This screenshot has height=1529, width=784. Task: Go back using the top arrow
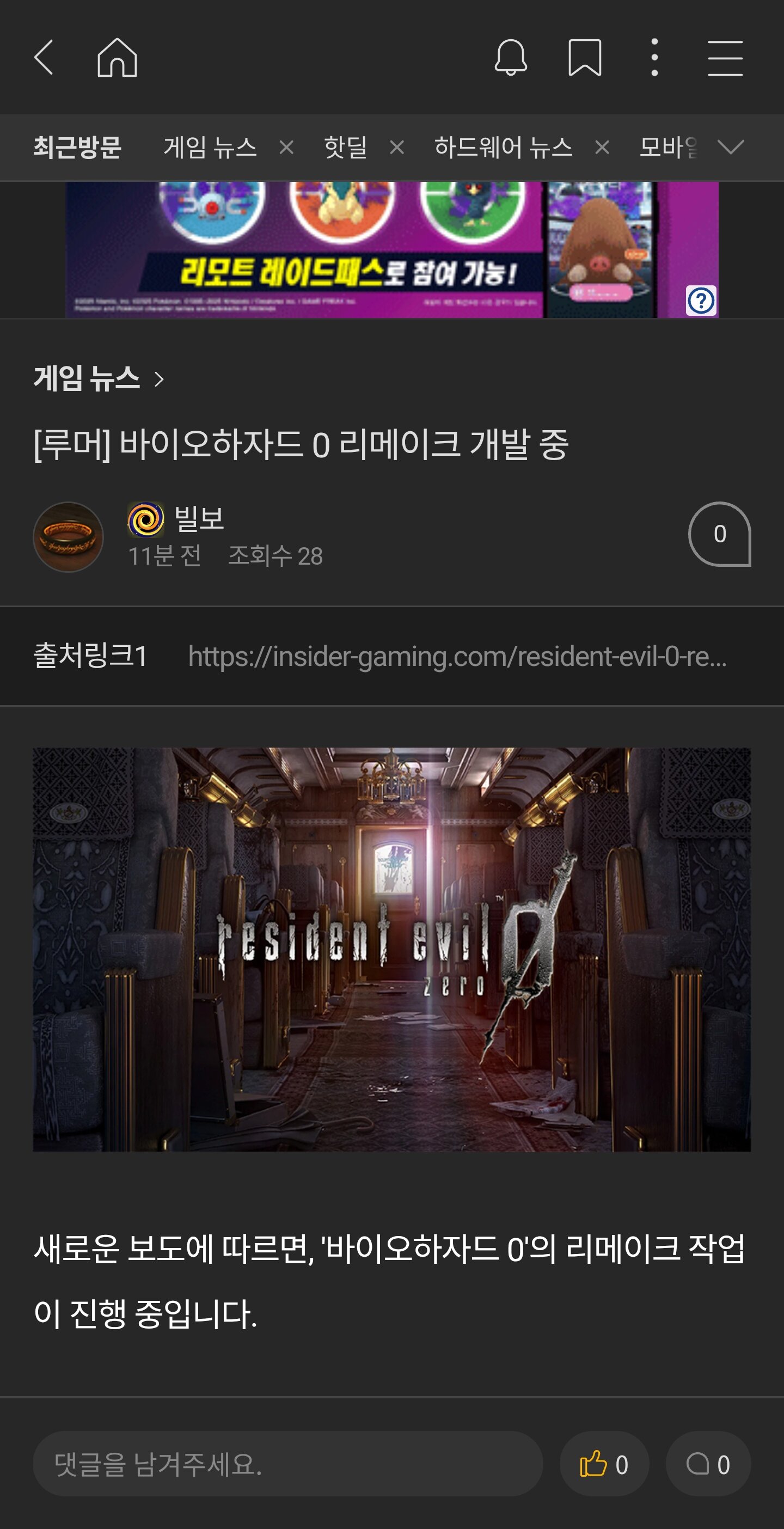point(44,58)
